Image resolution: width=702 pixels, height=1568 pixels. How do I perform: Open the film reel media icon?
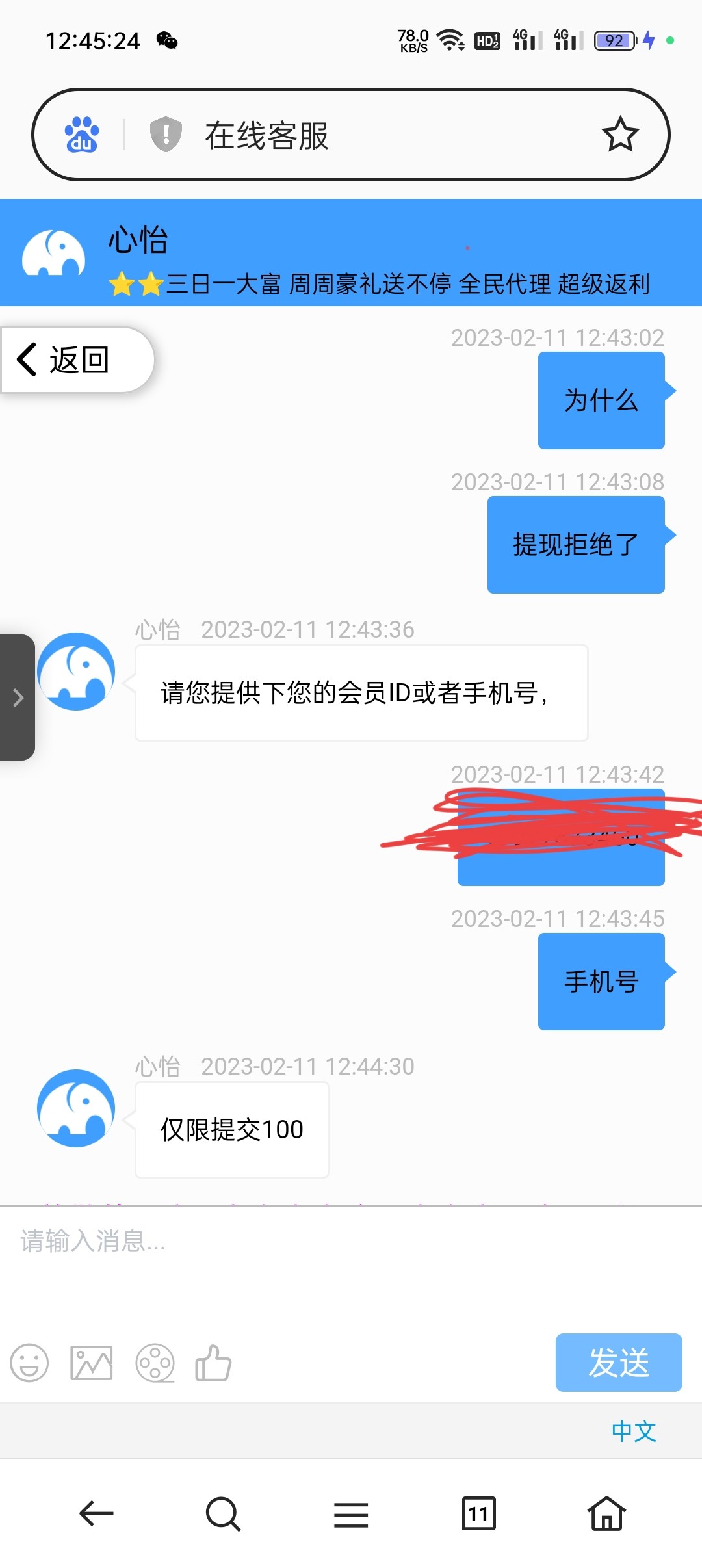(155, 1362)
